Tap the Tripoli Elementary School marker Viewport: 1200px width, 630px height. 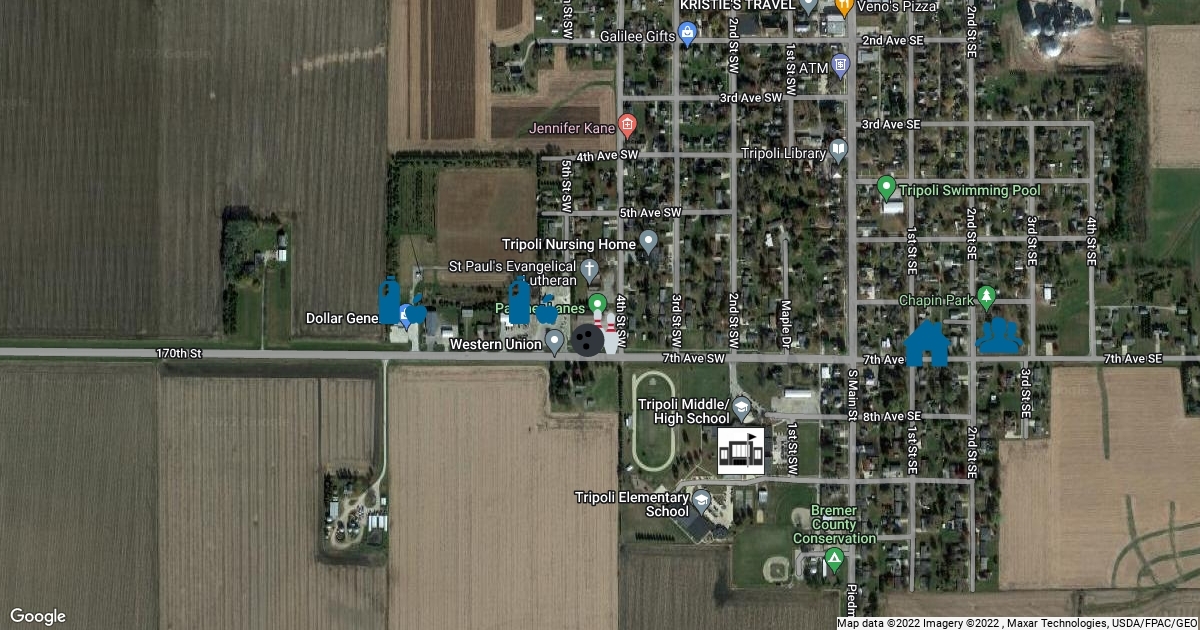(702, 498)
